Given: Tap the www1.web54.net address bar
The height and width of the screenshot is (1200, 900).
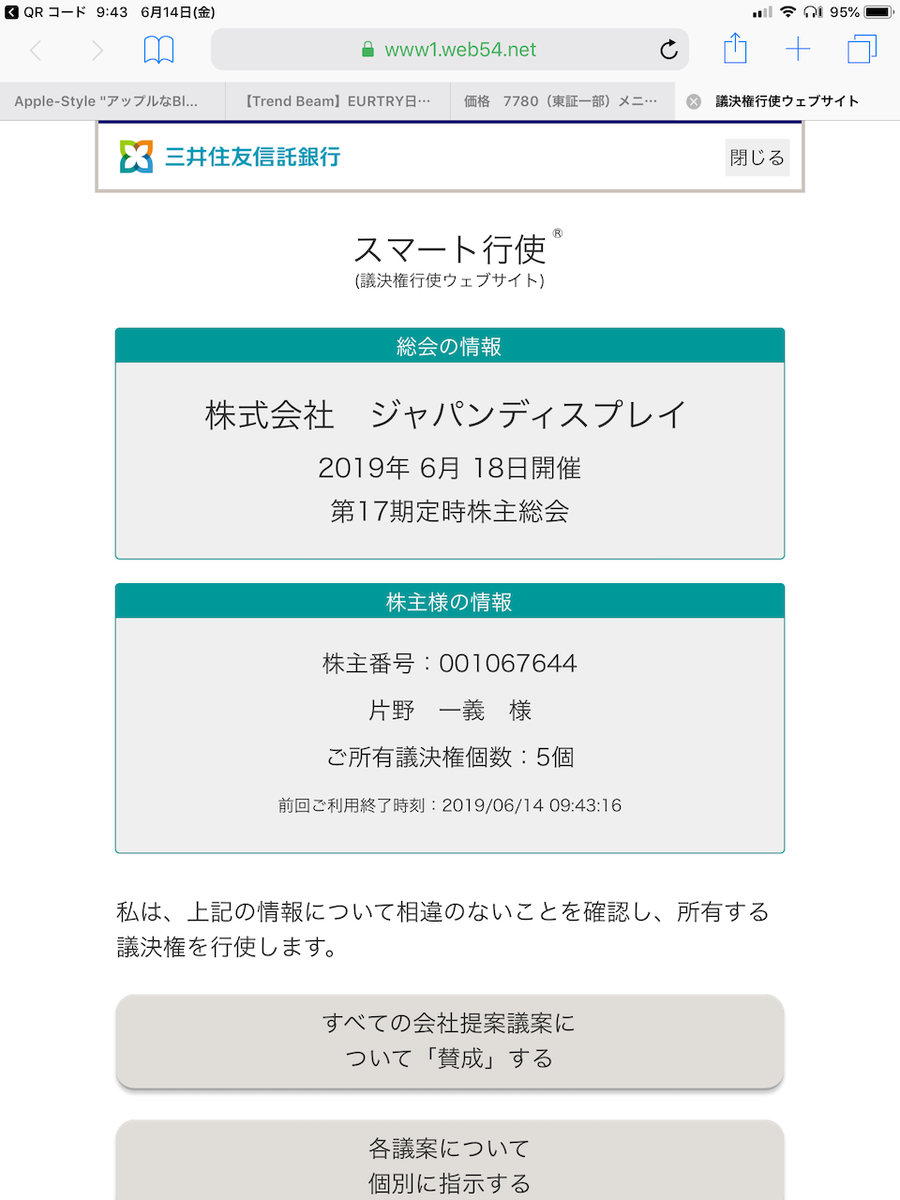Looking at the screenshot, I should (450, 49).
